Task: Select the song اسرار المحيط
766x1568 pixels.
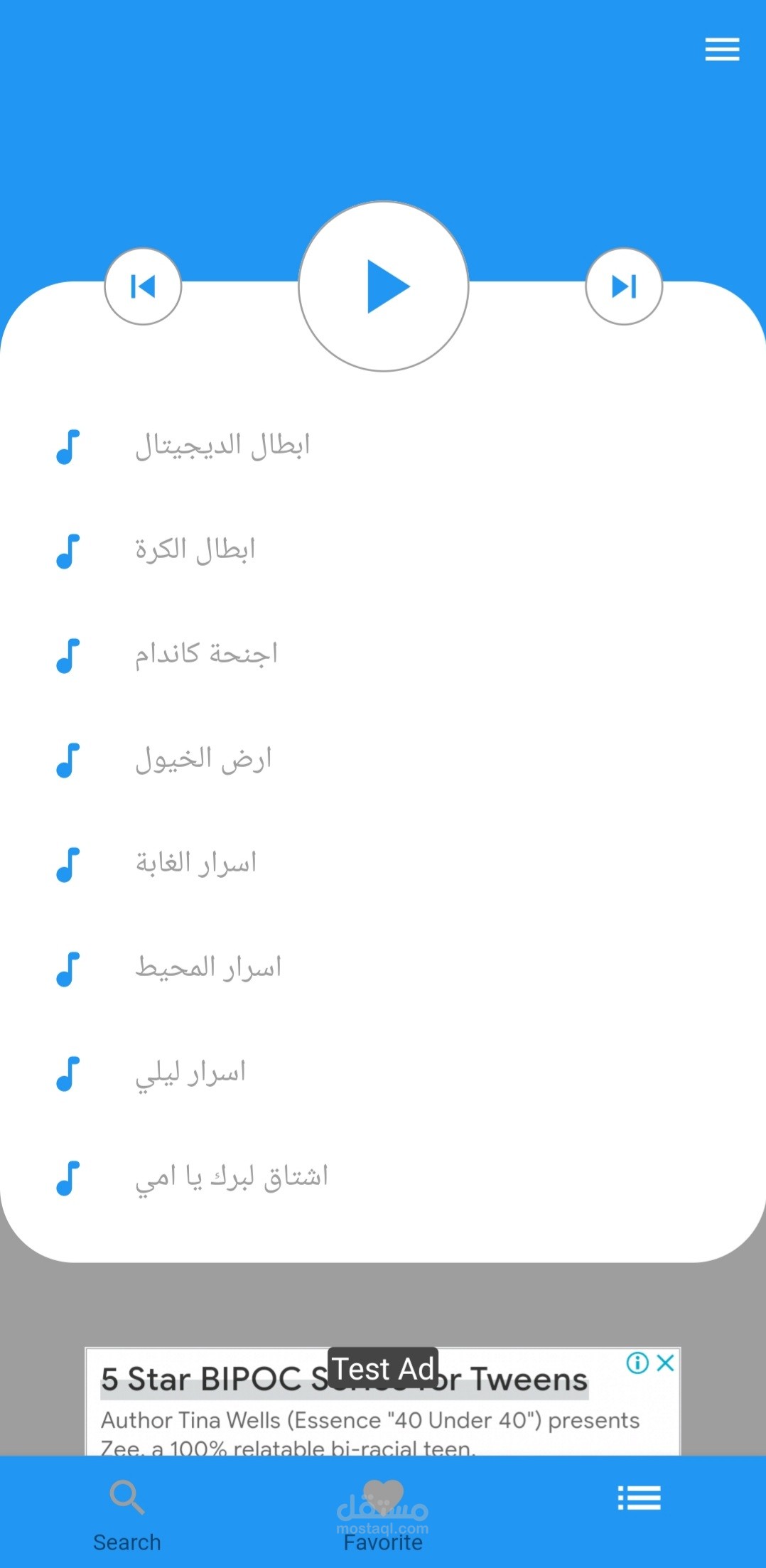Action: pyautogui.click(x=208, y=968)
